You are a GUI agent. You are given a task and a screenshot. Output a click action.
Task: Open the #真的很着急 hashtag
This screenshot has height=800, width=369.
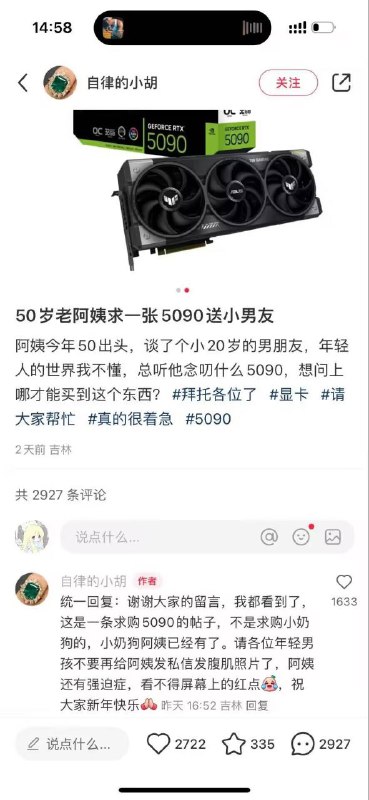pyautogui.click(x=130, y=419)
